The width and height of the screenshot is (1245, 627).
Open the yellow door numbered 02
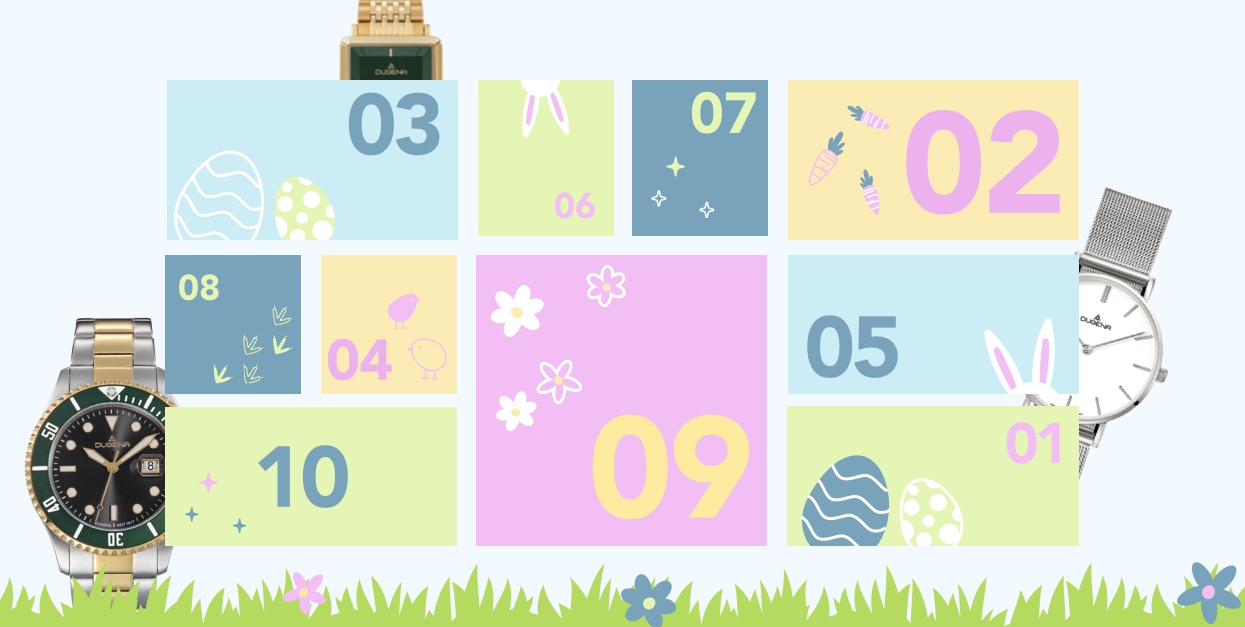tap(932, 160)
